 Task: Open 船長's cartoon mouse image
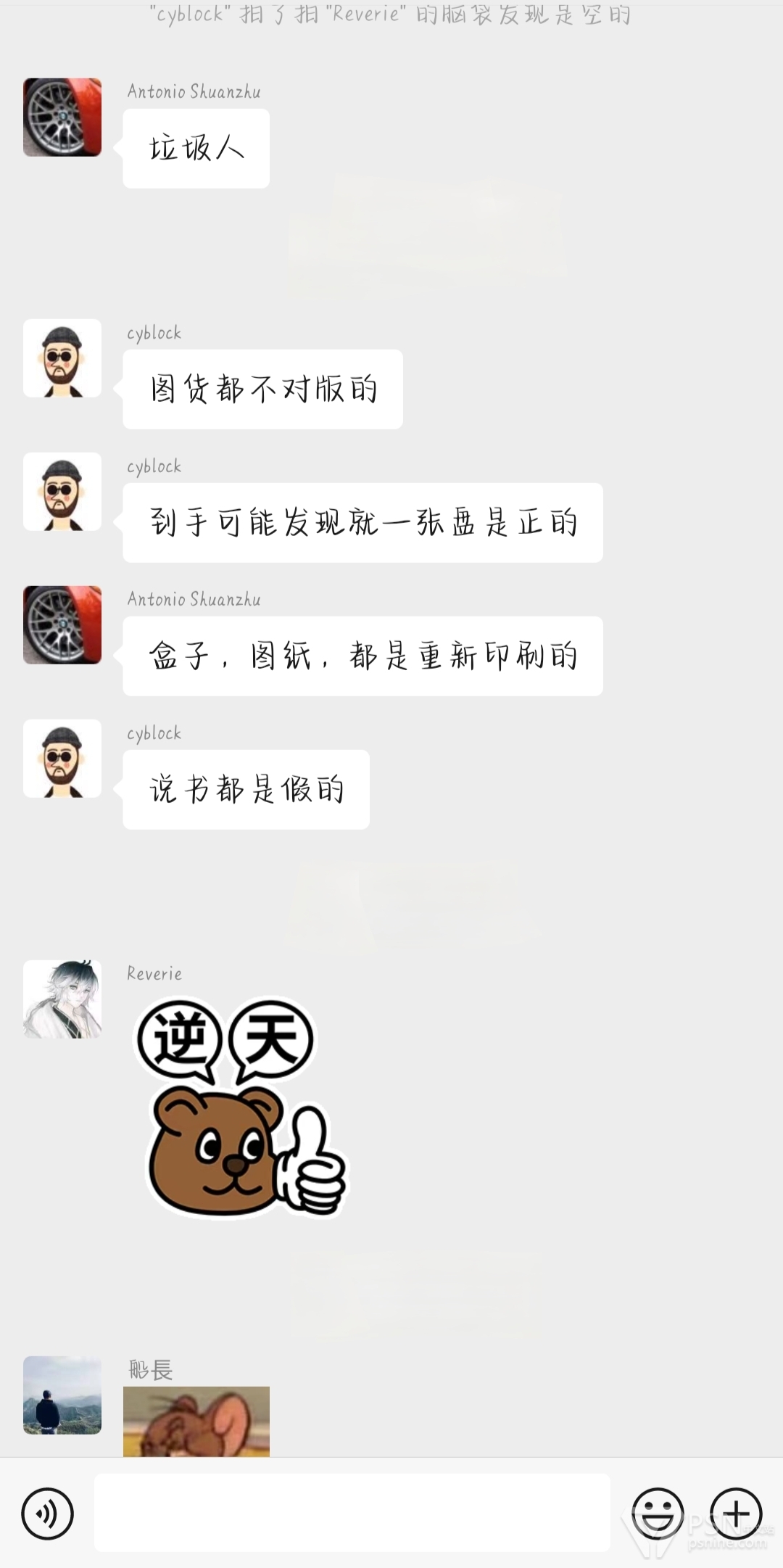[196, 1421]
